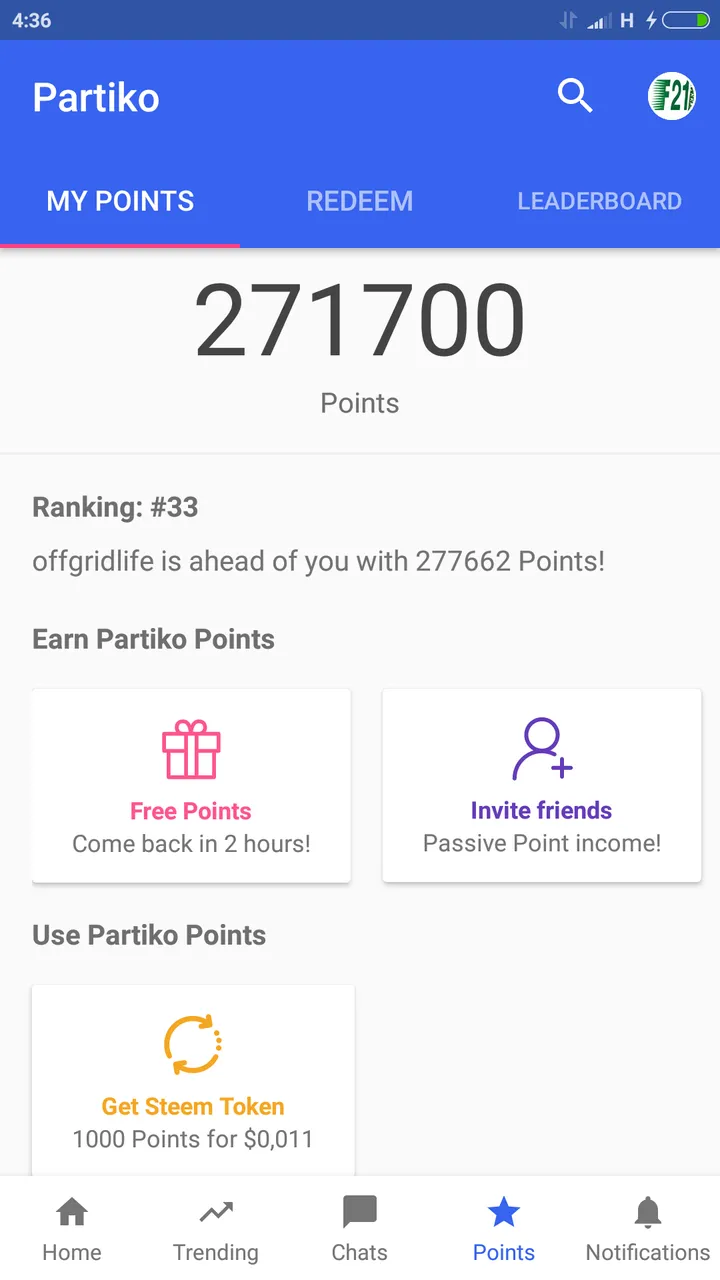The width and height of the screenshot is (720, 1280).
Task: Open the Free Points card
Action: click(191, 785)
